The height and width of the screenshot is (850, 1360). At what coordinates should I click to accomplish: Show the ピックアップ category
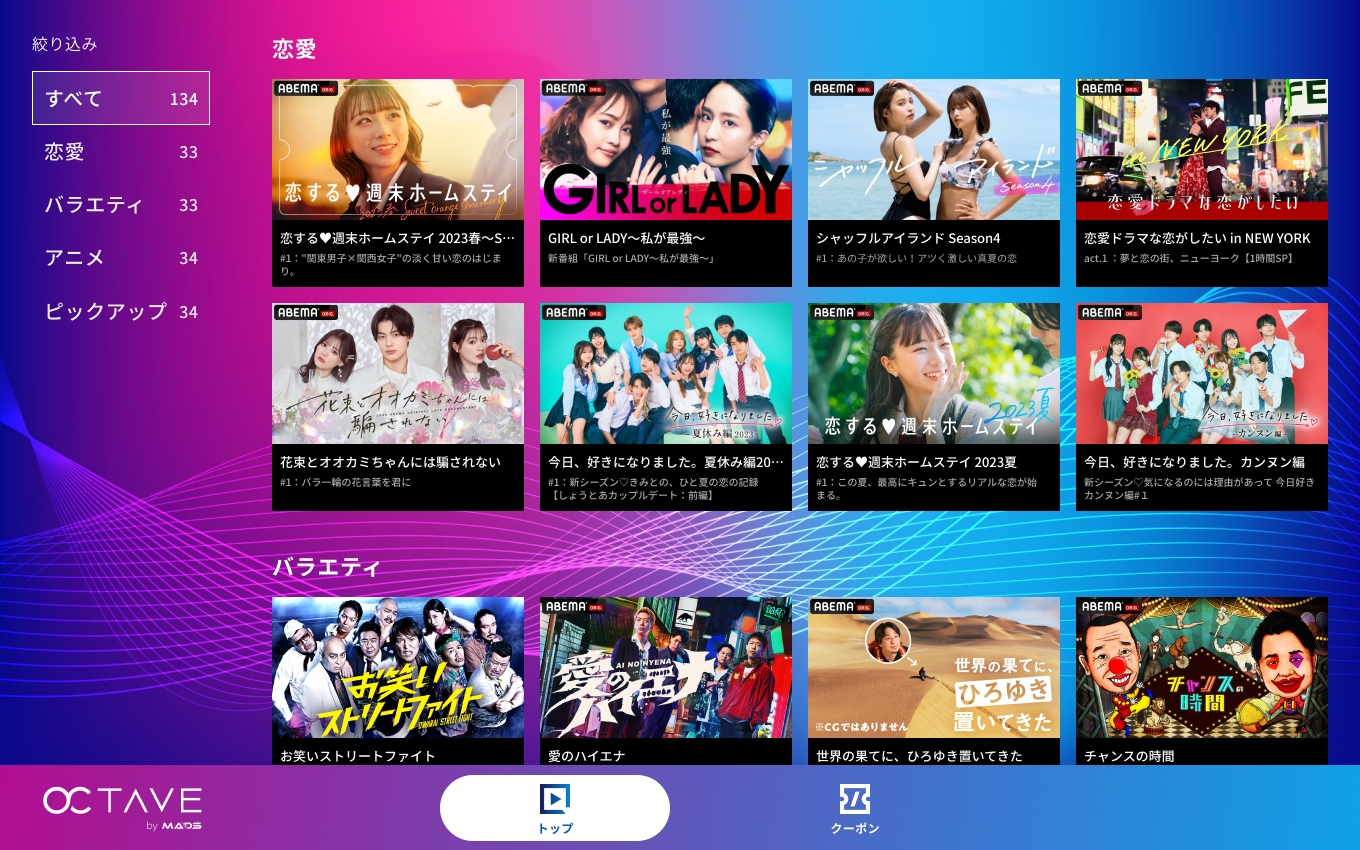pos(121,312)
